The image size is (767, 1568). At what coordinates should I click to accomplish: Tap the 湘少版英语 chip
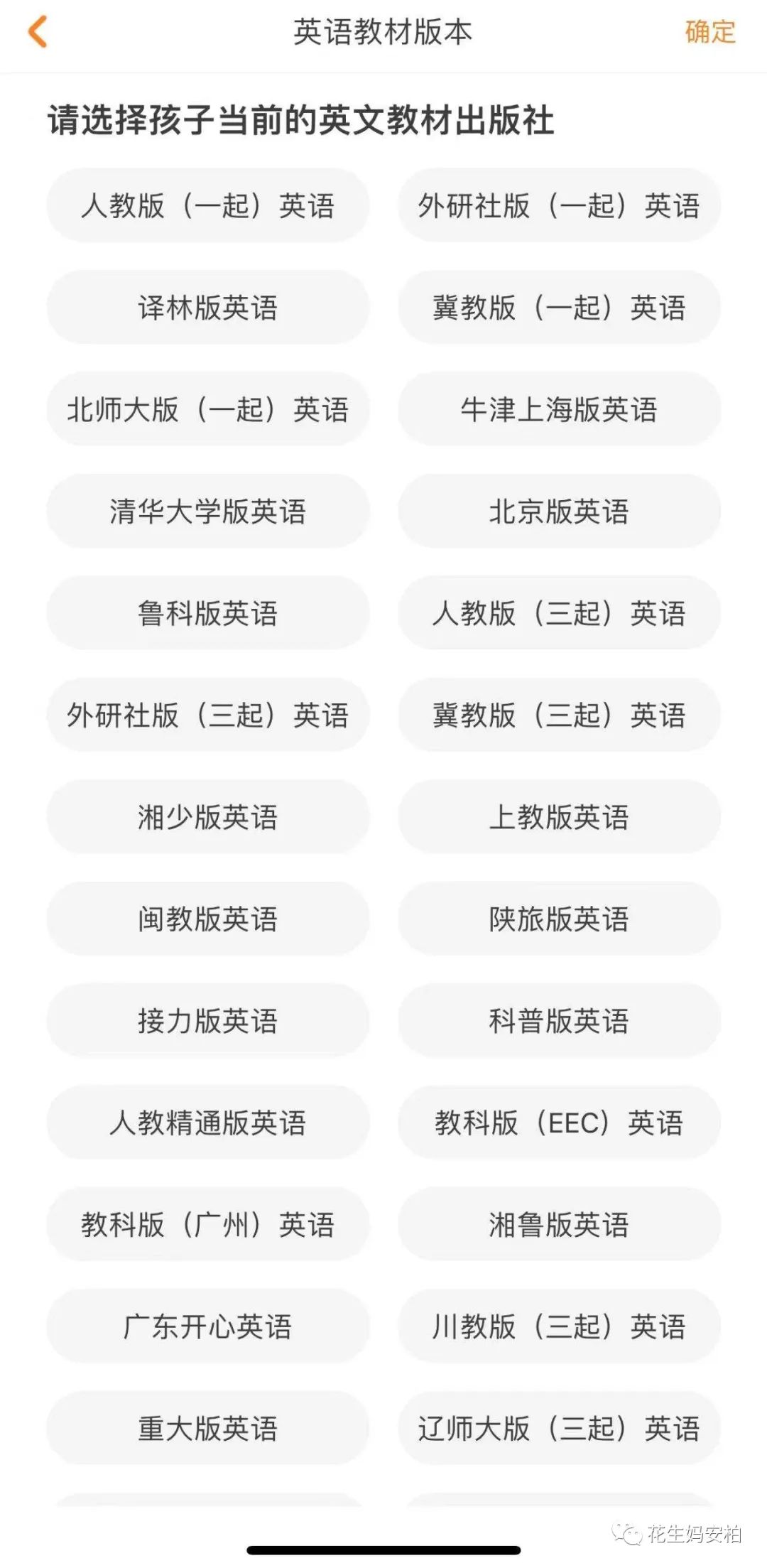[x=207, y=816]
